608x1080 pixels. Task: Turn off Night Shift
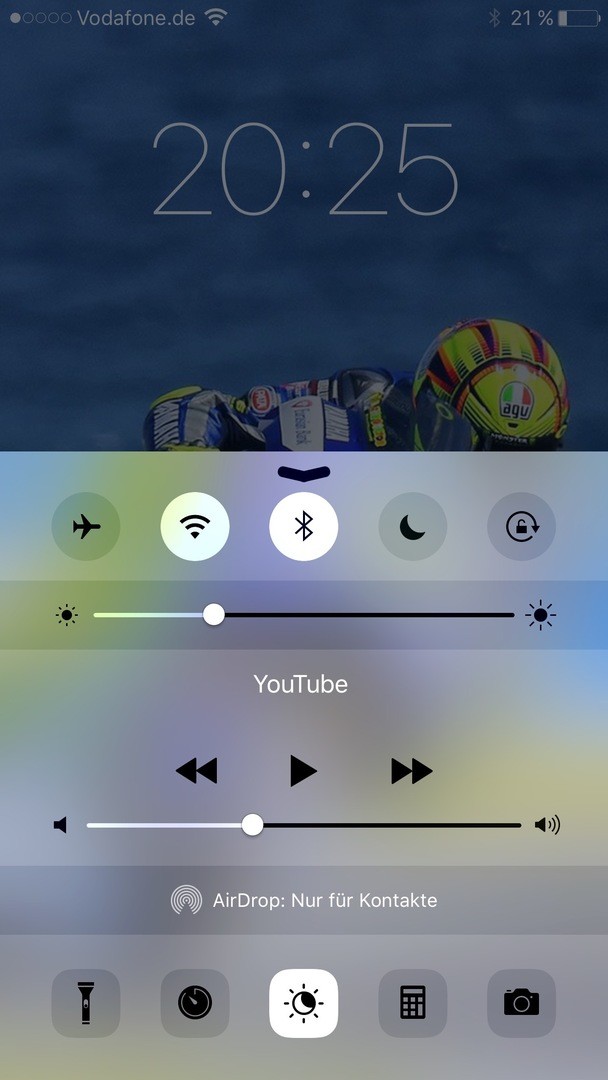[x=304, y=1003]
